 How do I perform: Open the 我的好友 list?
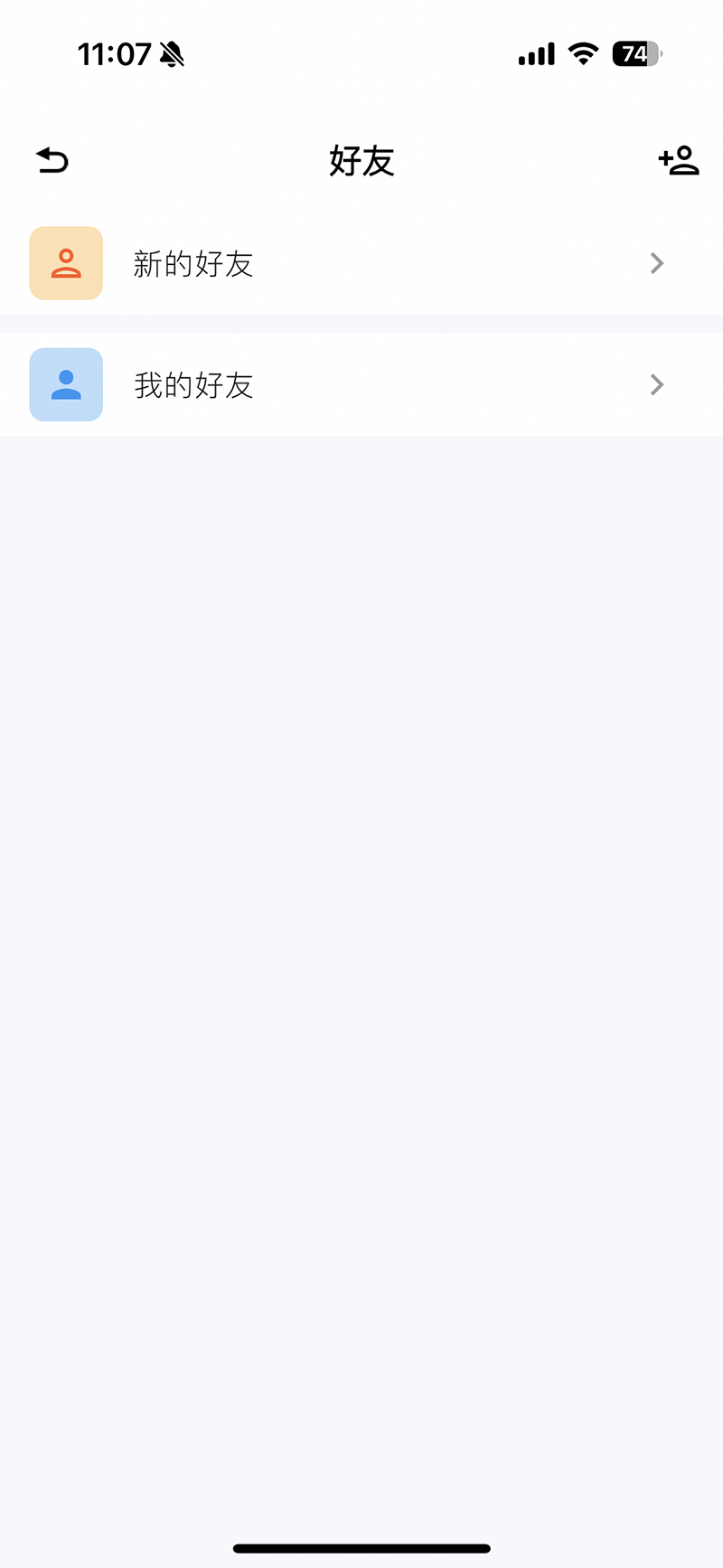click(x=361, y=385)
